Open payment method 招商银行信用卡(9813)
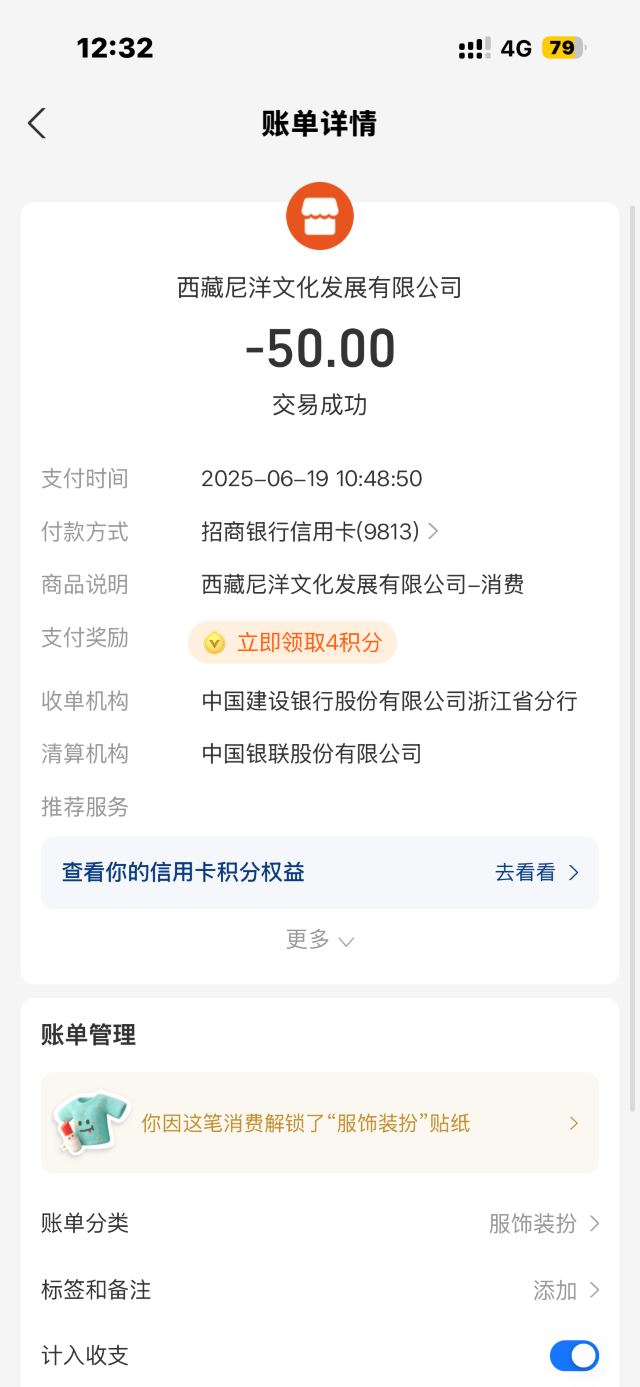The width and height of the screenshot is (640, 1387). pyautogui.click(x=320, y=531)
